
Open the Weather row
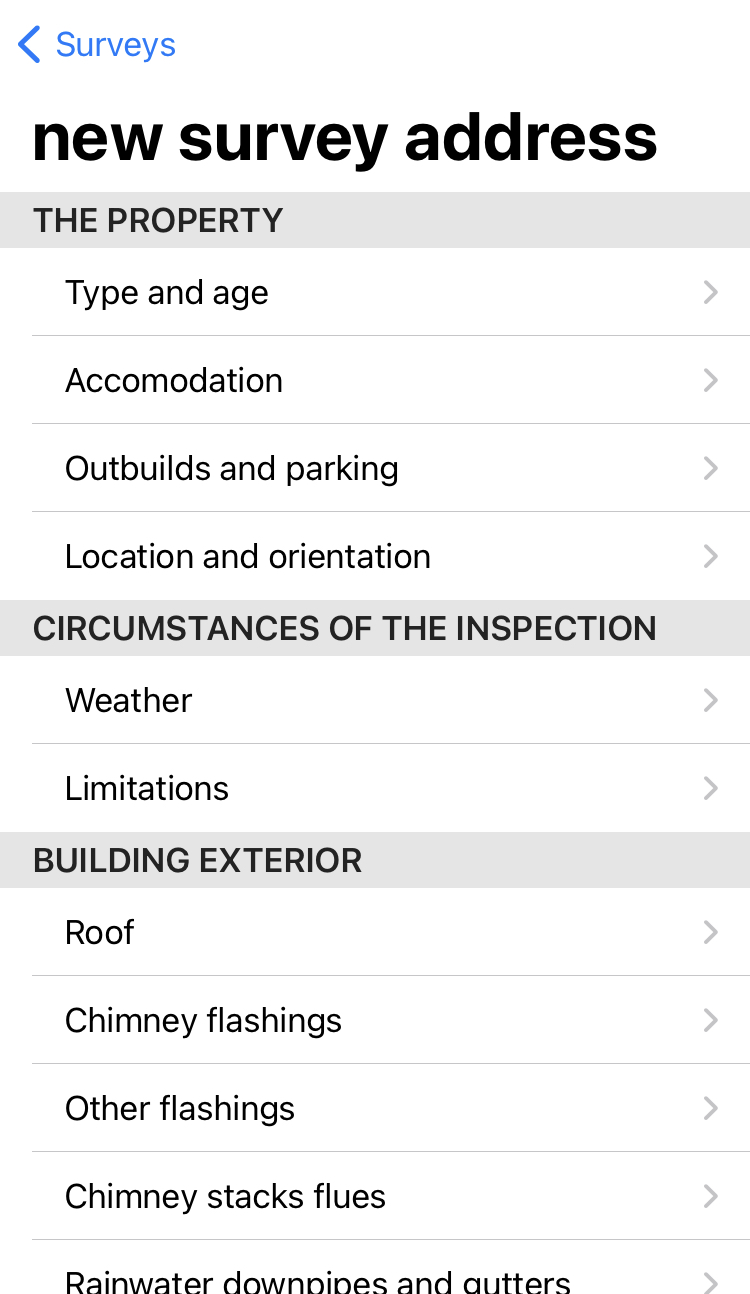coord(375,700)
